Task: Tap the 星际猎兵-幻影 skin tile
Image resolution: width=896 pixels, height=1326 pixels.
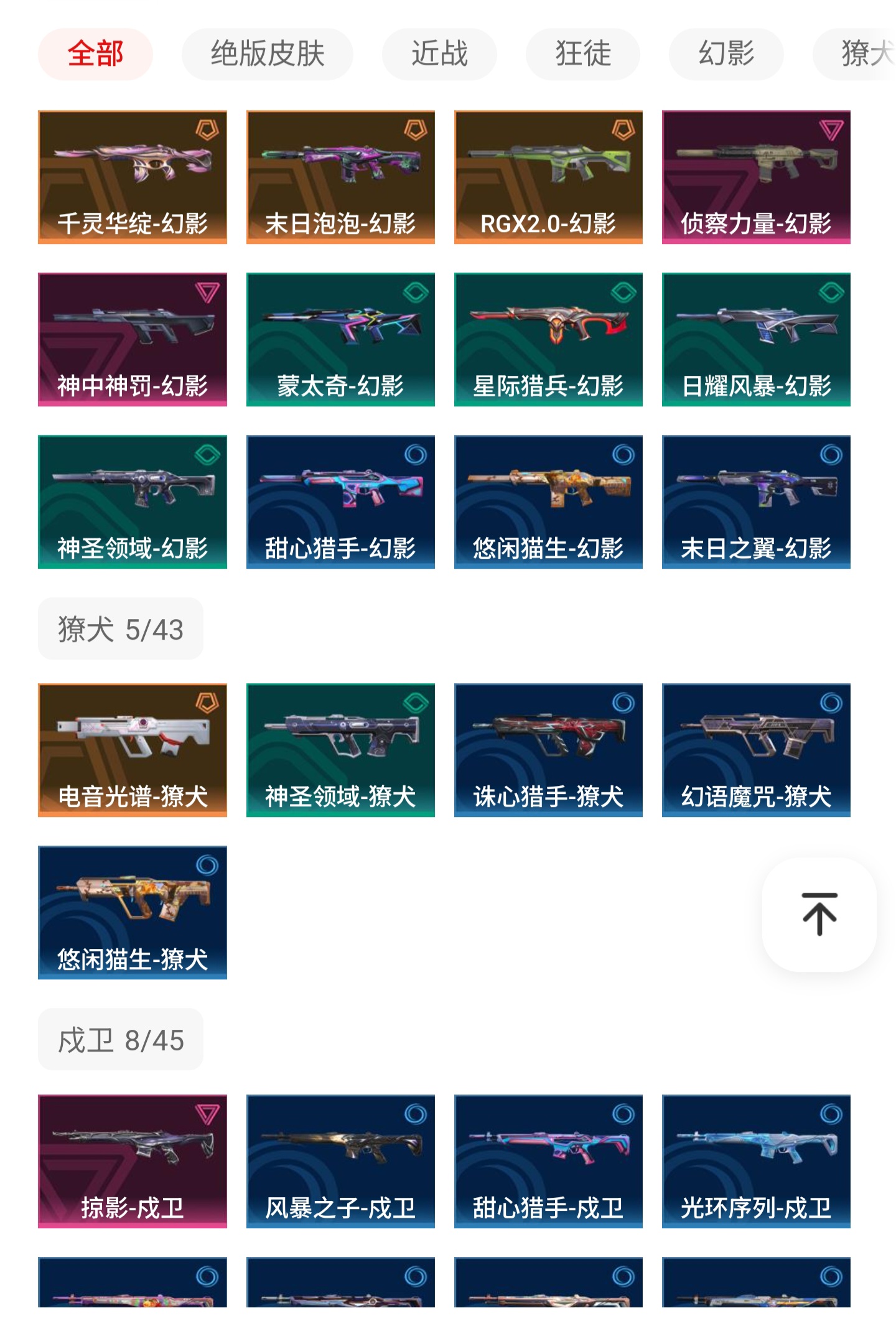Action: click(548, 339)
